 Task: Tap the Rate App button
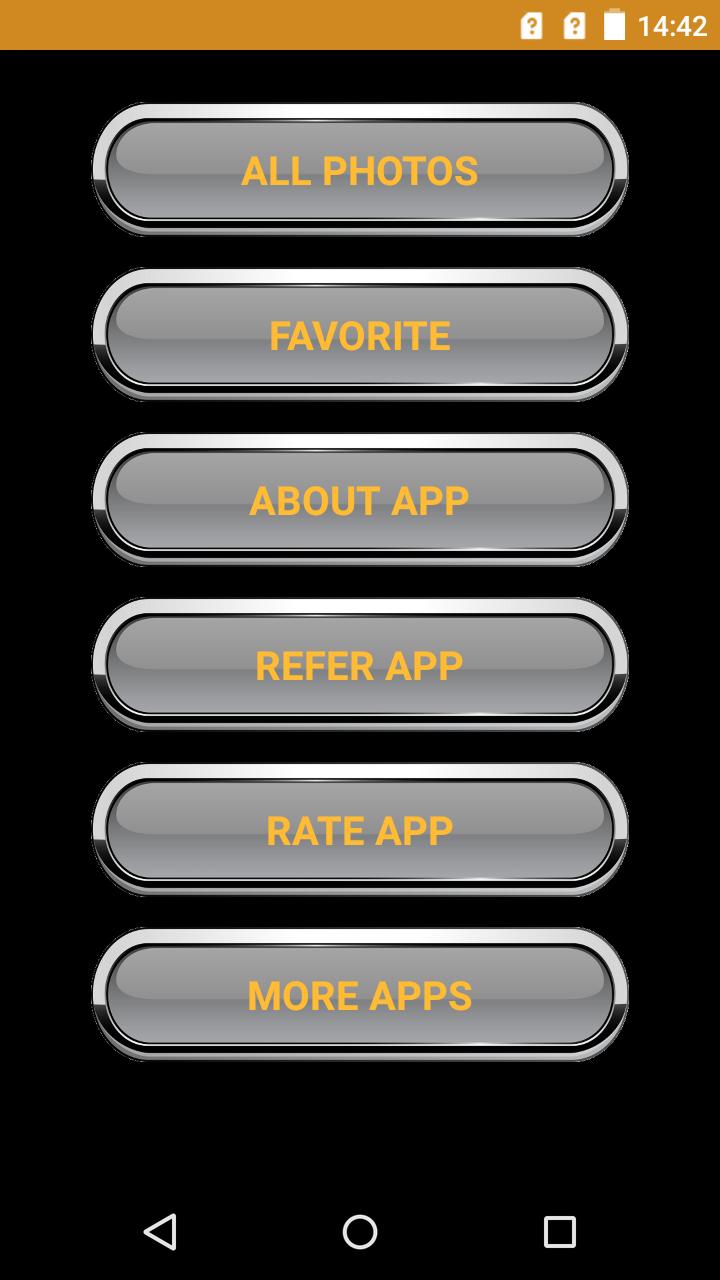pos(360,830)
